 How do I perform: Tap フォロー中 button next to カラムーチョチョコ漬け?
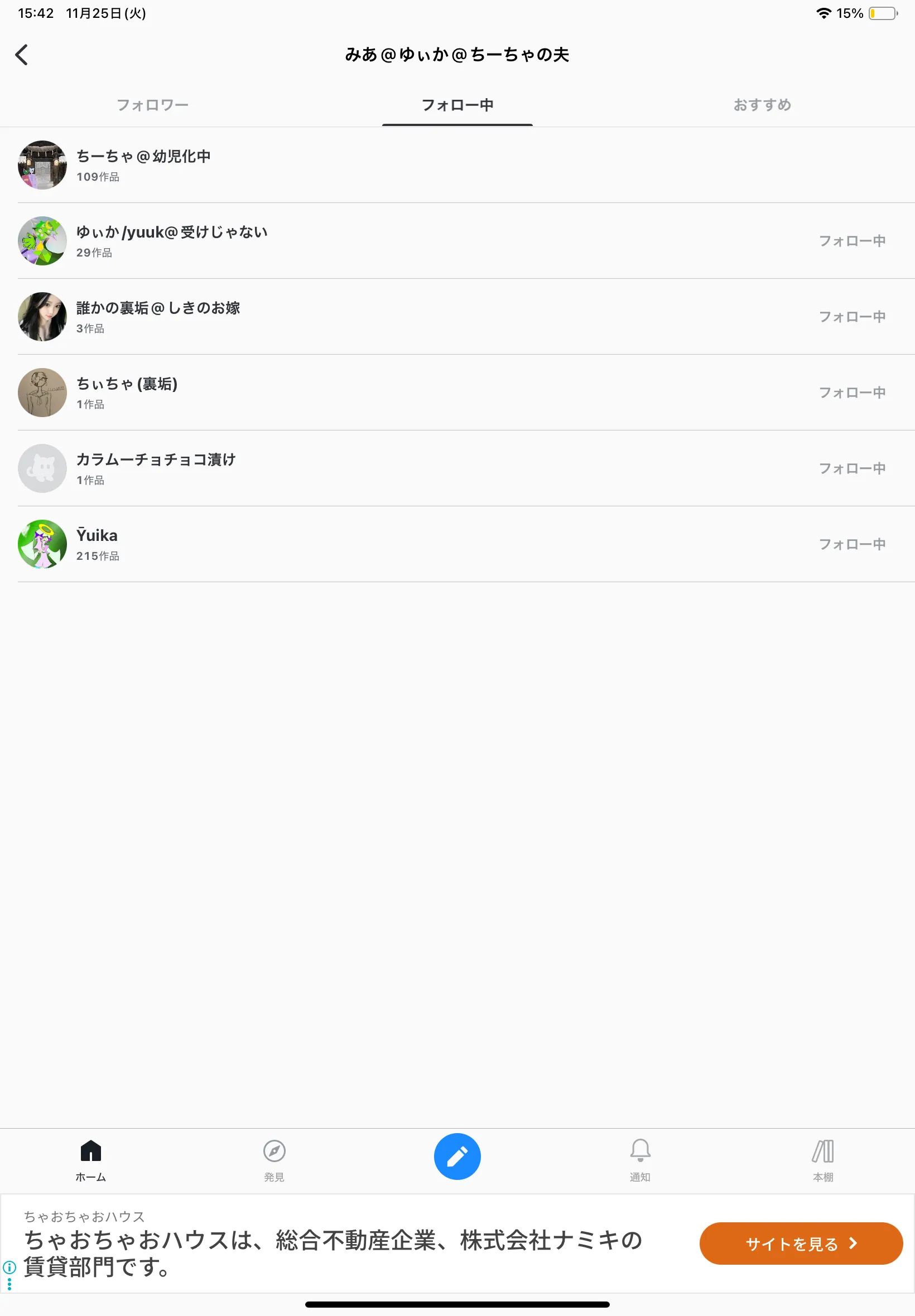[851, 468]
